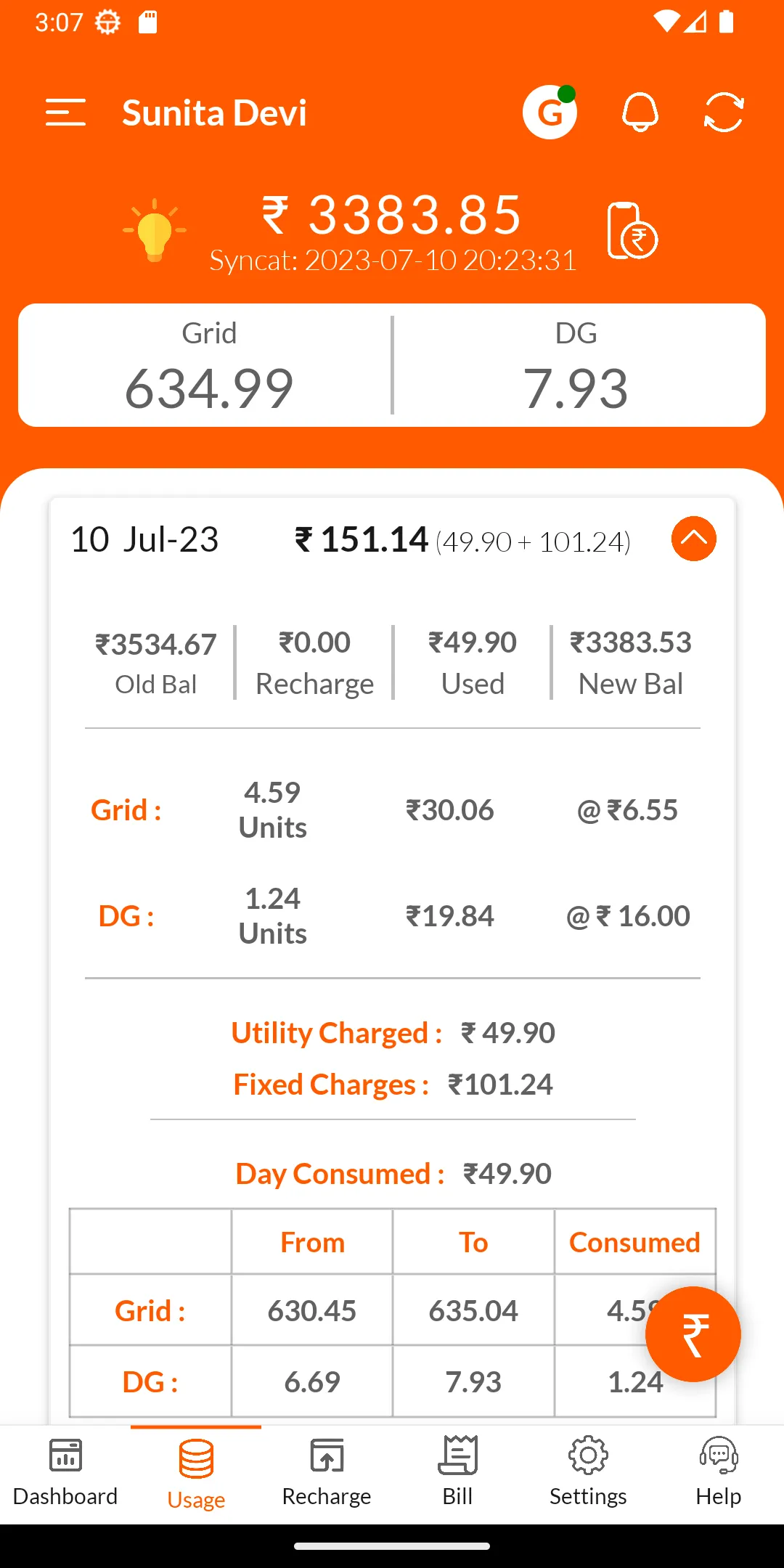Tap the Dashboard calendar icon

pyautogui.click(x=65, y=1455)
